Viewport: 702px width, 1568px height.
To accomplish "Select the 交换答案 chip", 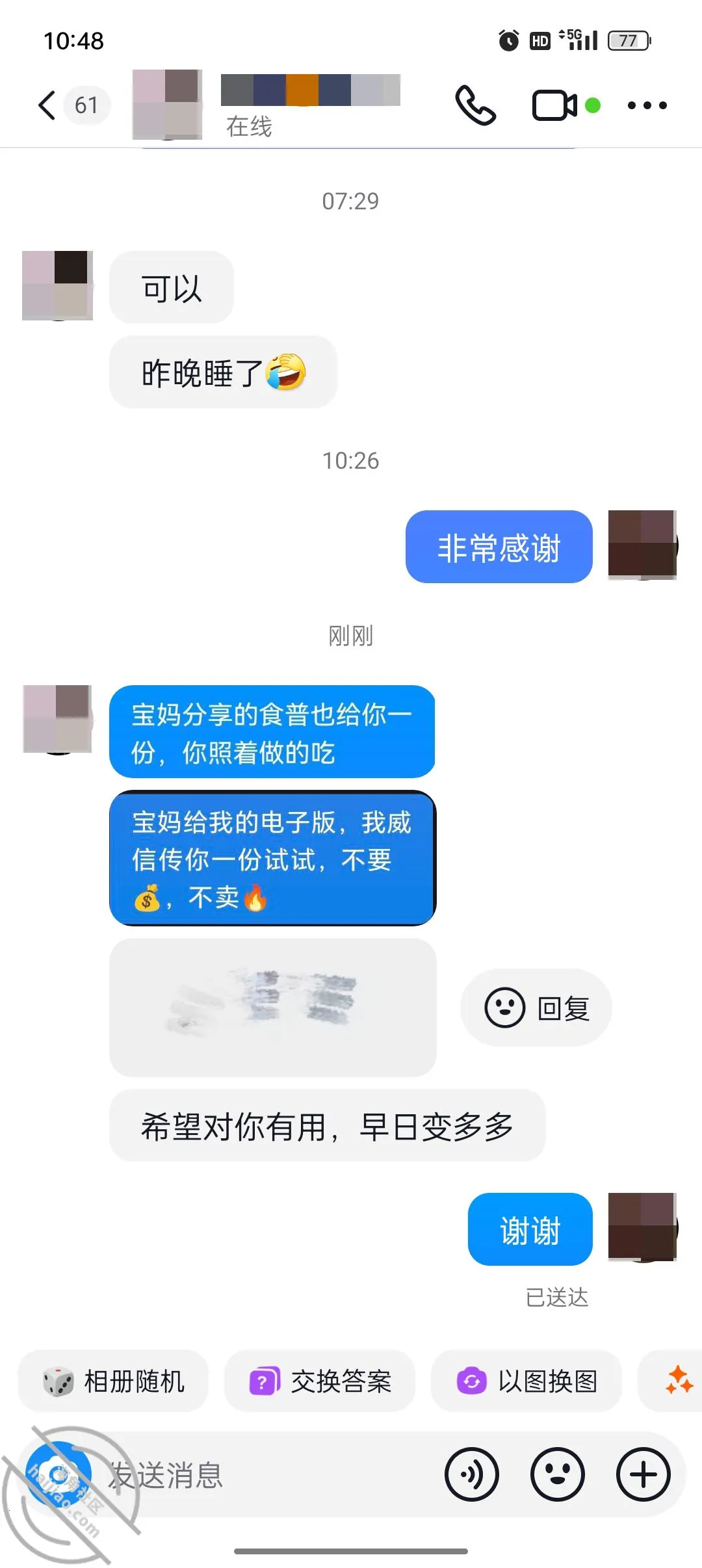I will 320,1381.
